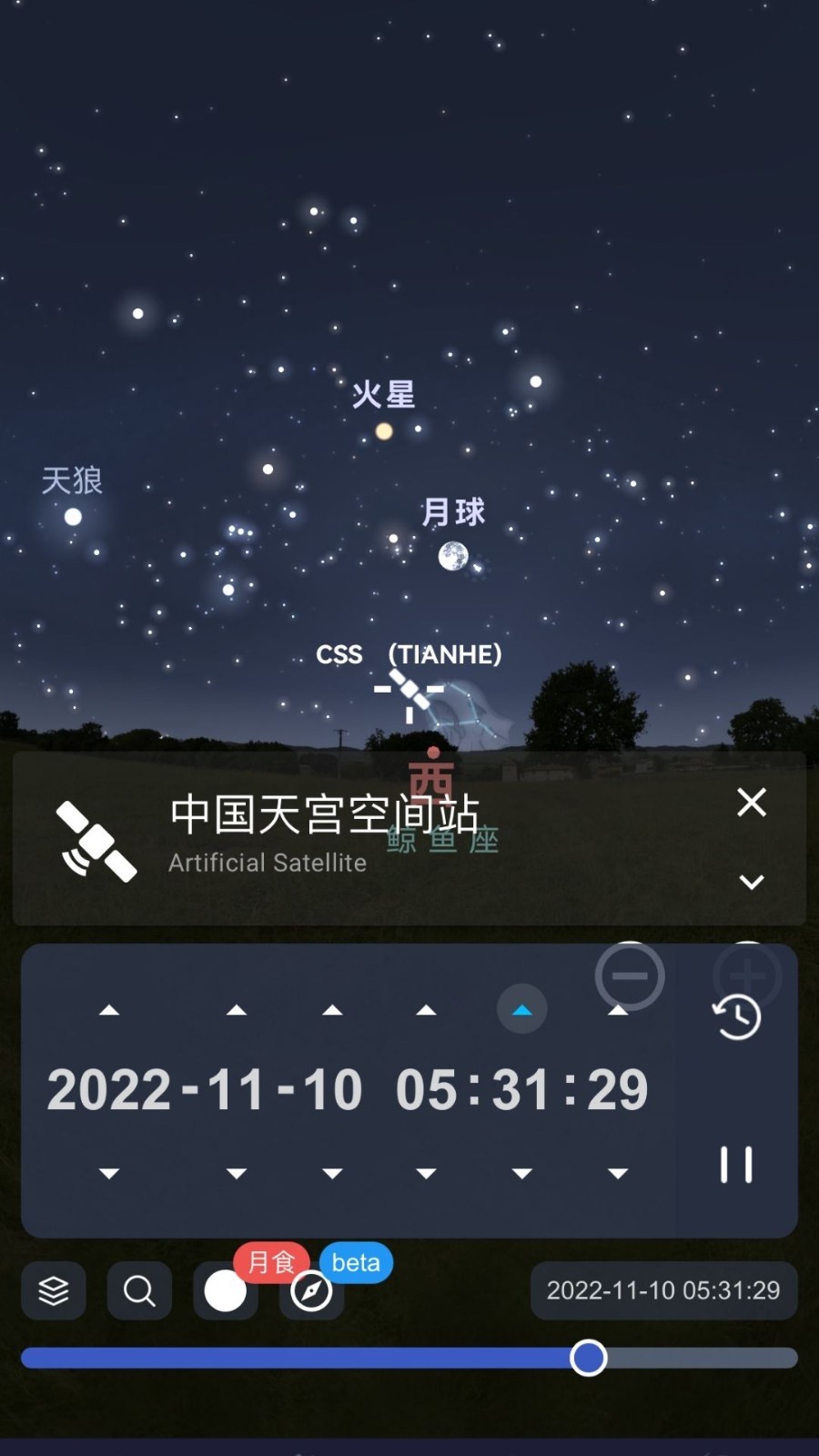
Task: Toggle the white moon display button
Action: (x=225, y=1290)
